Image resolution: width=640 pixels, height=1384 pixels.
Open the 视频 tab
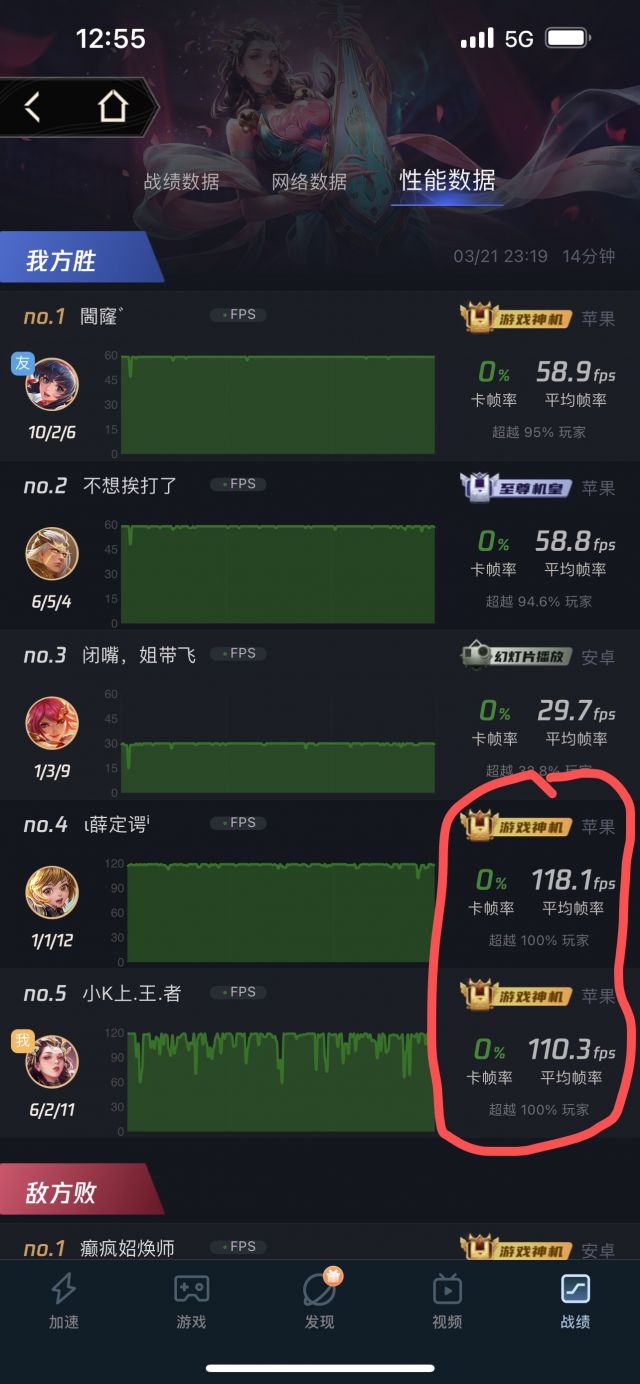pos(447,1302)
